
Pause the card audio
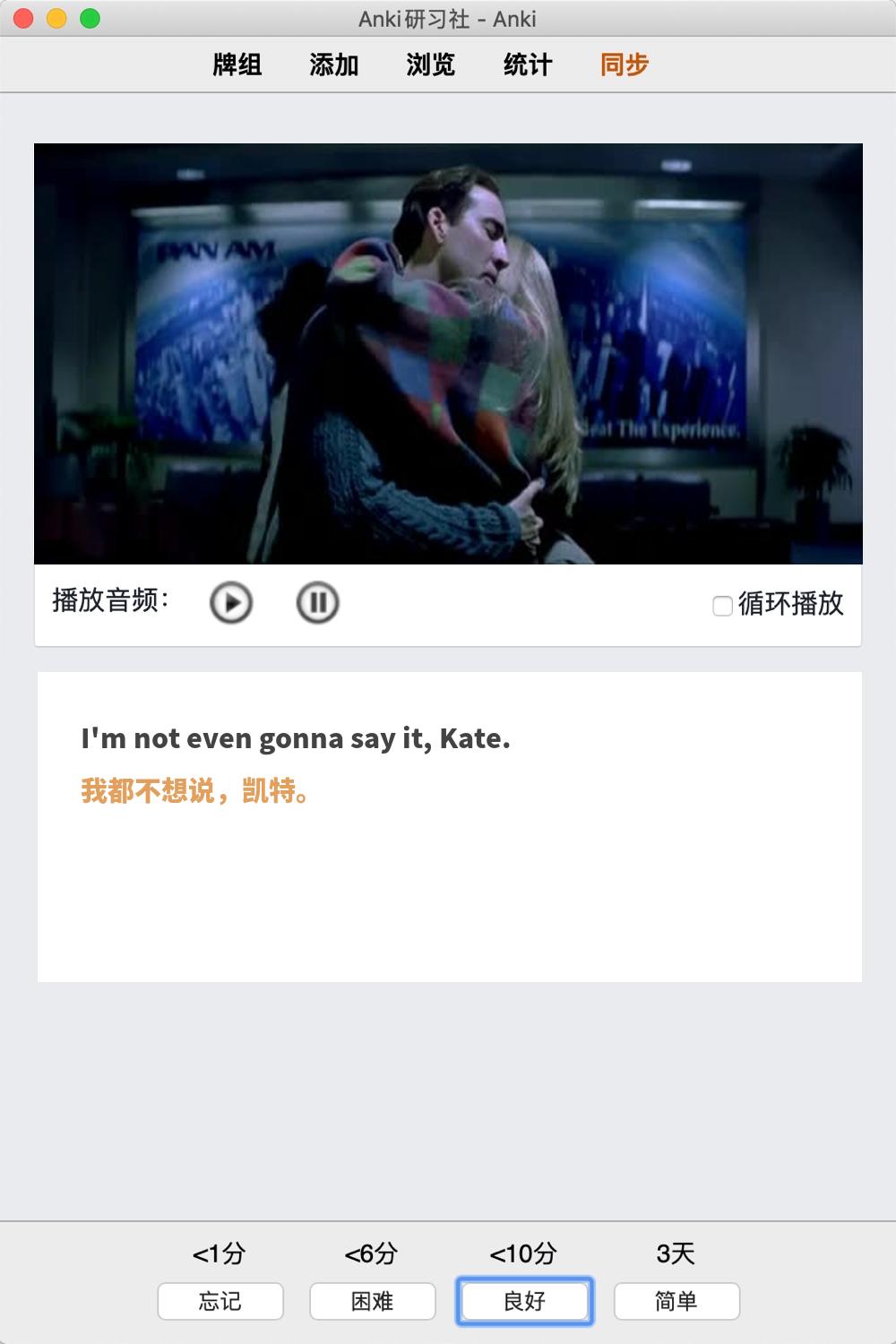coord(317,602)
